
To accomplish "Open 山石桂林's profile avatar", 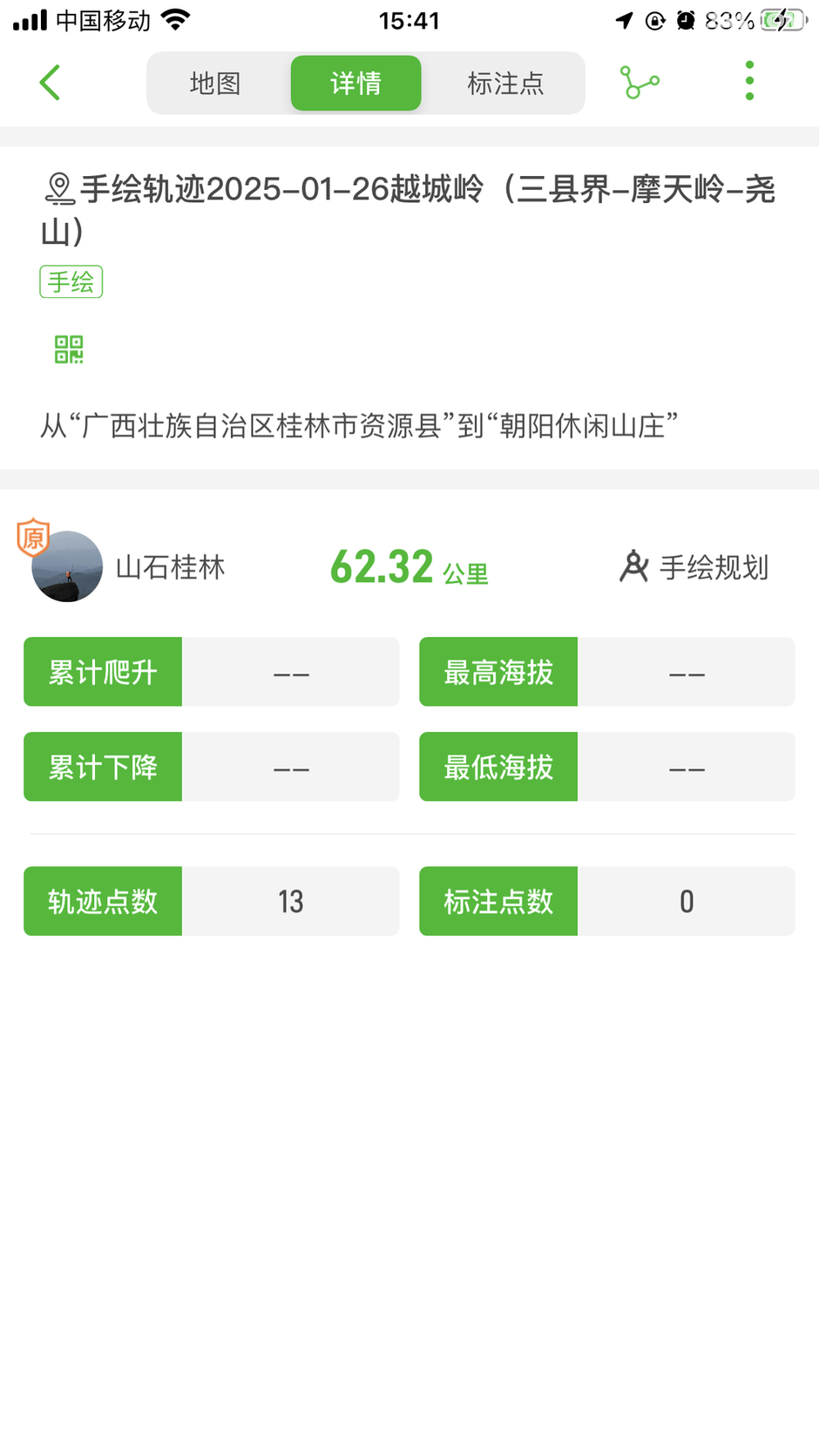I will [67, 566].
